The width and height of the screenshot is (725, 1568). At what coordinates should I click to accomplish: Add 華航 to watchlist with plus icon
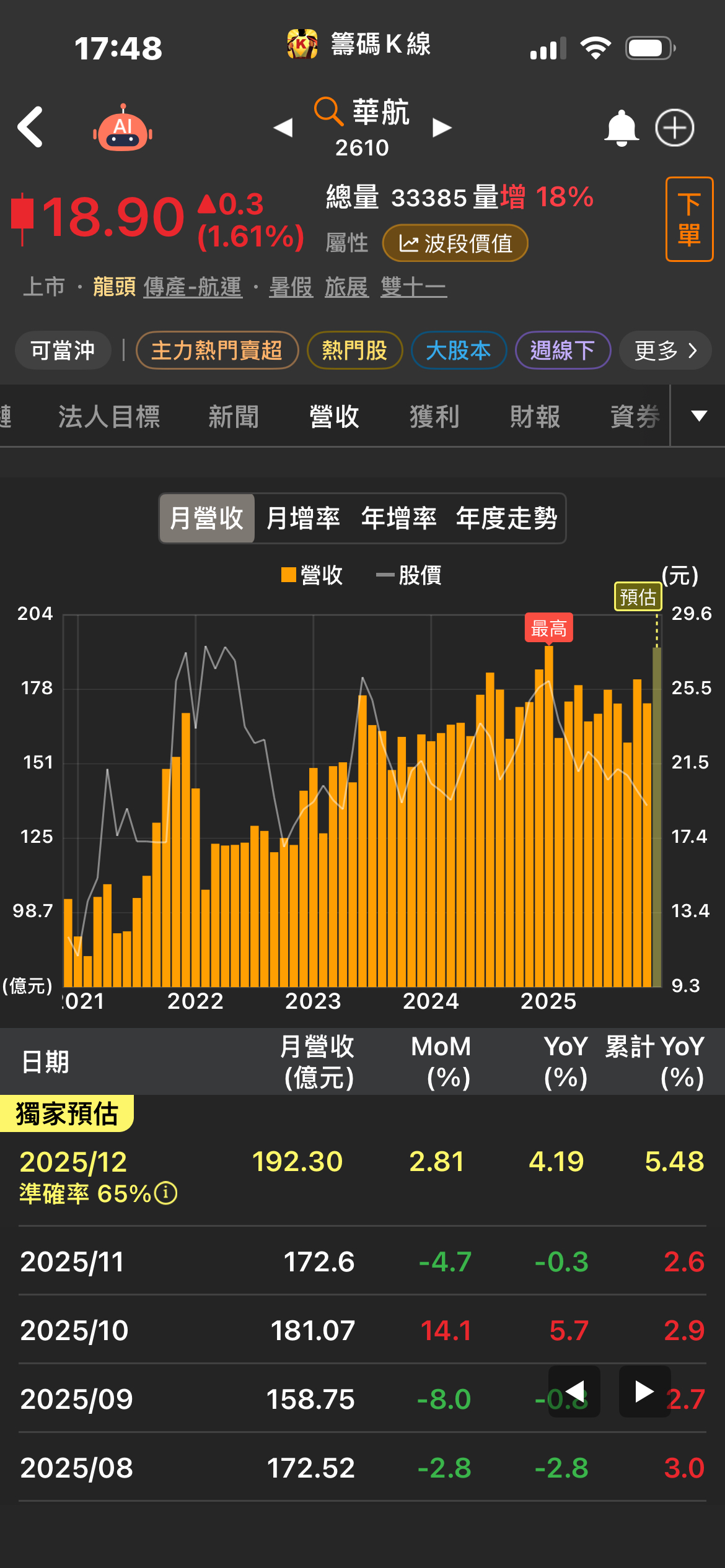675,128
